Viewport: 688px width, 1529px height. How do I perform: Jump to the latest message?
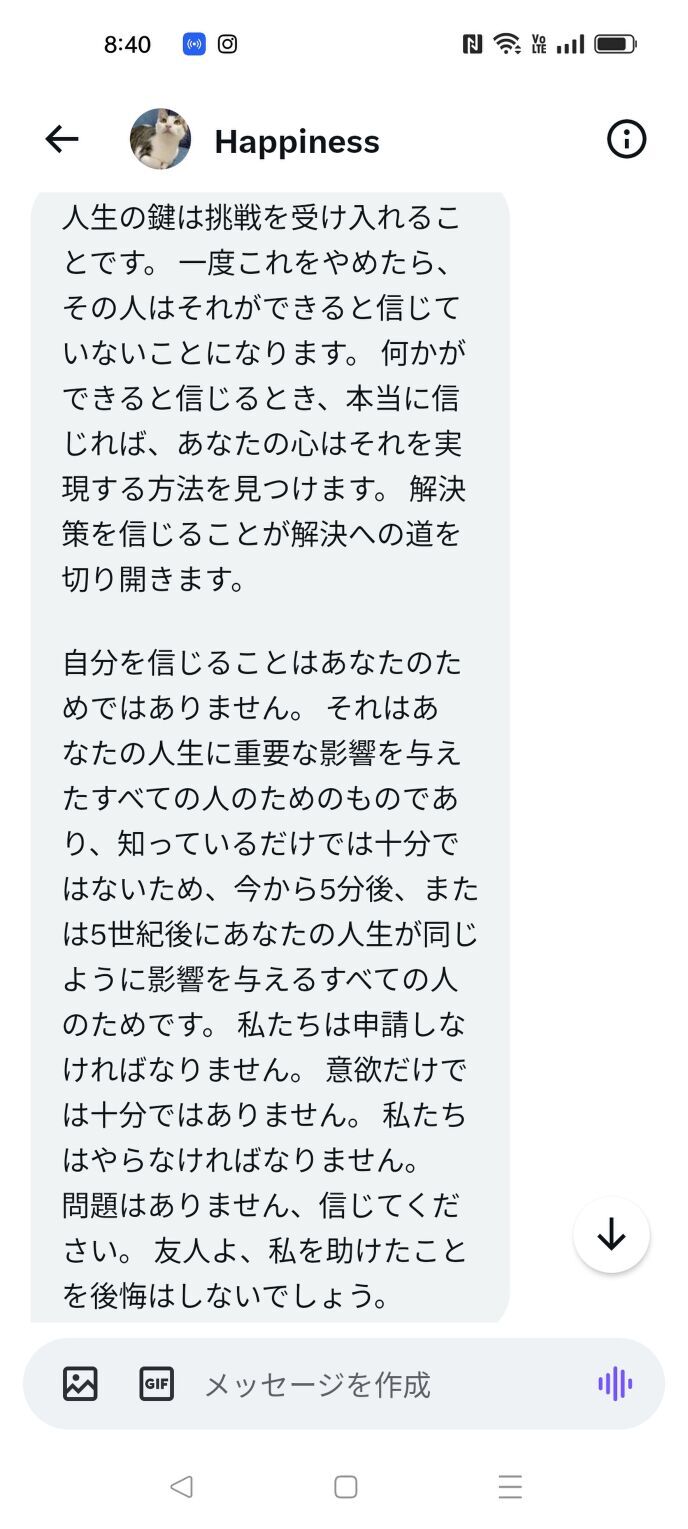[611, 1235]
